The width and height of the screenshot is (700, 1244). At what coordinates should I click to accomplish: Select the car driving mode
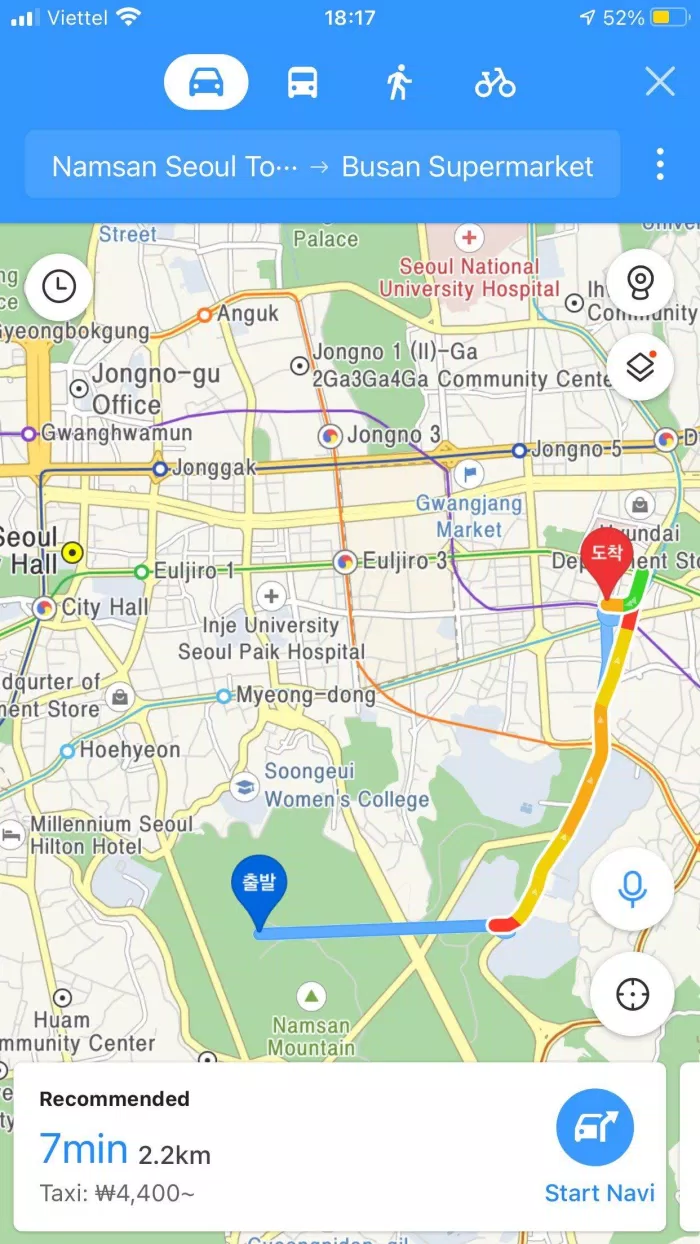click(x=206, y=82)
